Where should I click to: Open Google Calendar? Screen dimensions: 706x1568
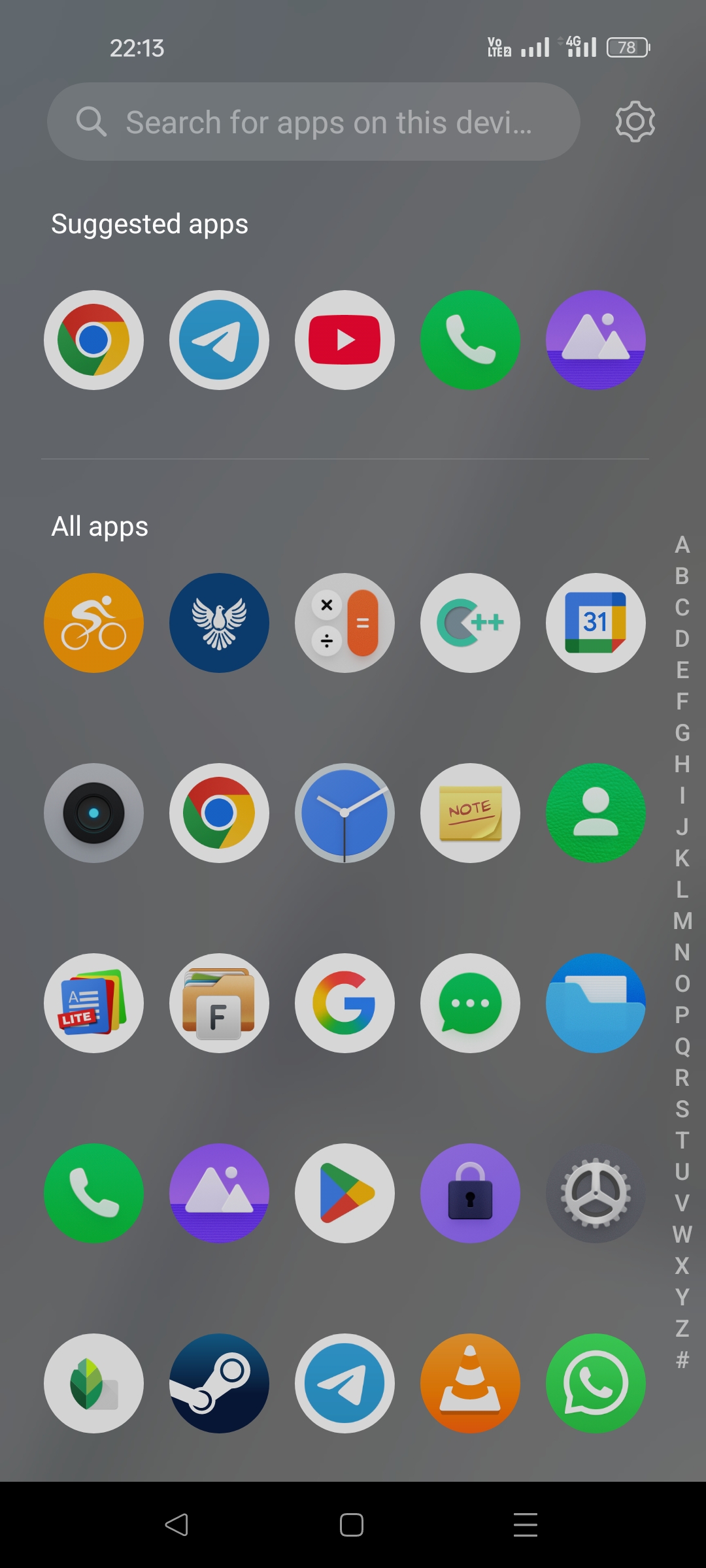coord(596,623)
